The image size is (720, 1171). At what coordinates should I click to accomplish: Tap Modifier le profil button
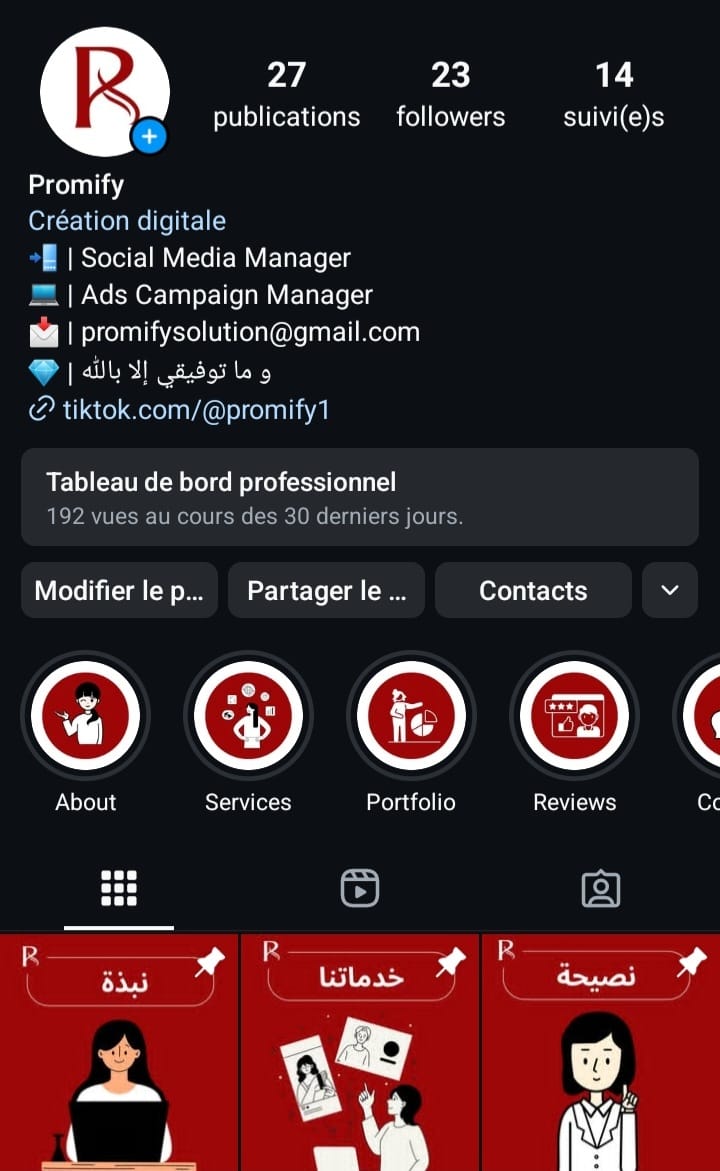point(119,591)
